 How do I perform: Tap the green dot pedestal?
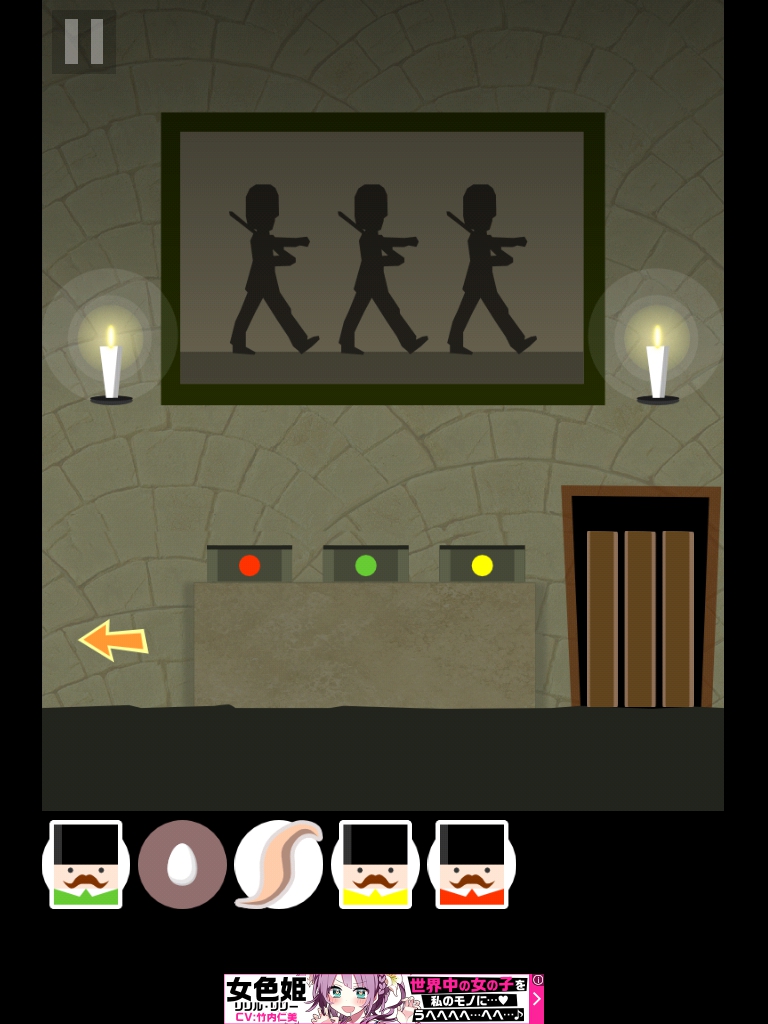[x=366, y=565]
